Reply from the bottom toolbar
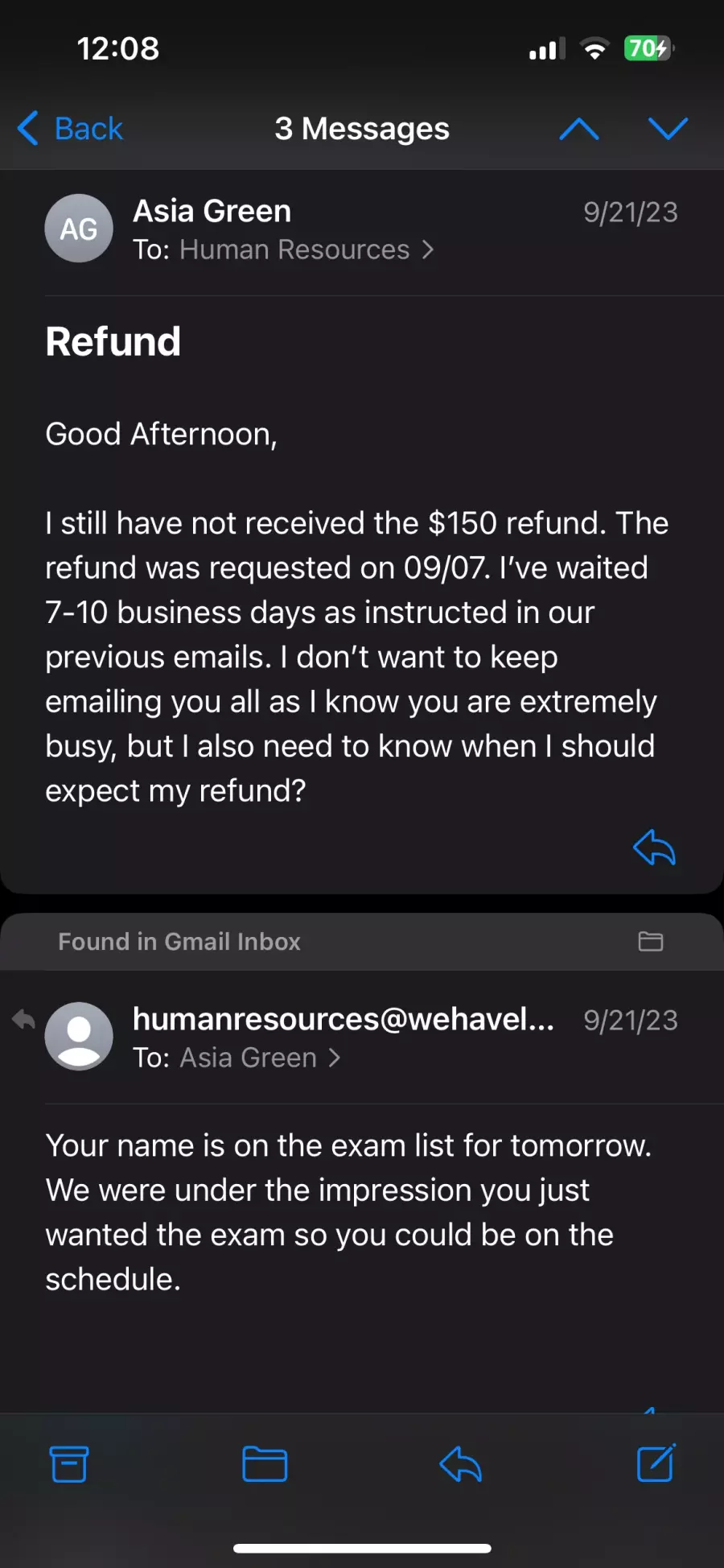This screenshot has width=724, height=1568. (460, 1464)
